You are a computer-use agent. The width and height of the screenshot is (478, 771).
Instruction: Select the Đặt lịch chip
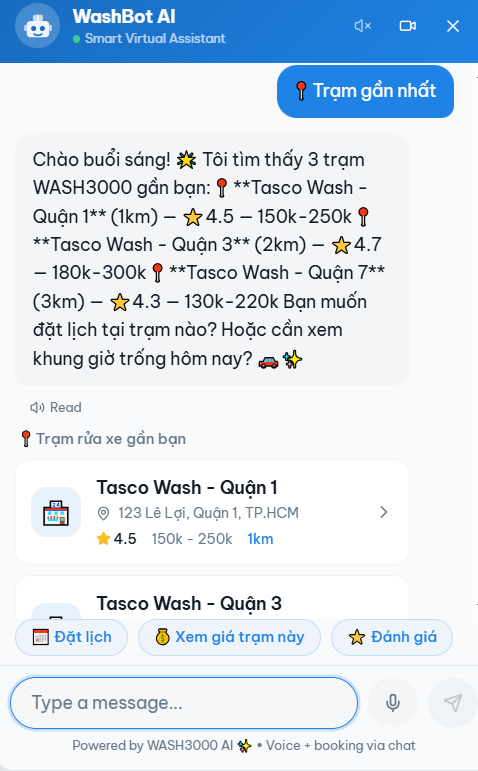point(72,637)
